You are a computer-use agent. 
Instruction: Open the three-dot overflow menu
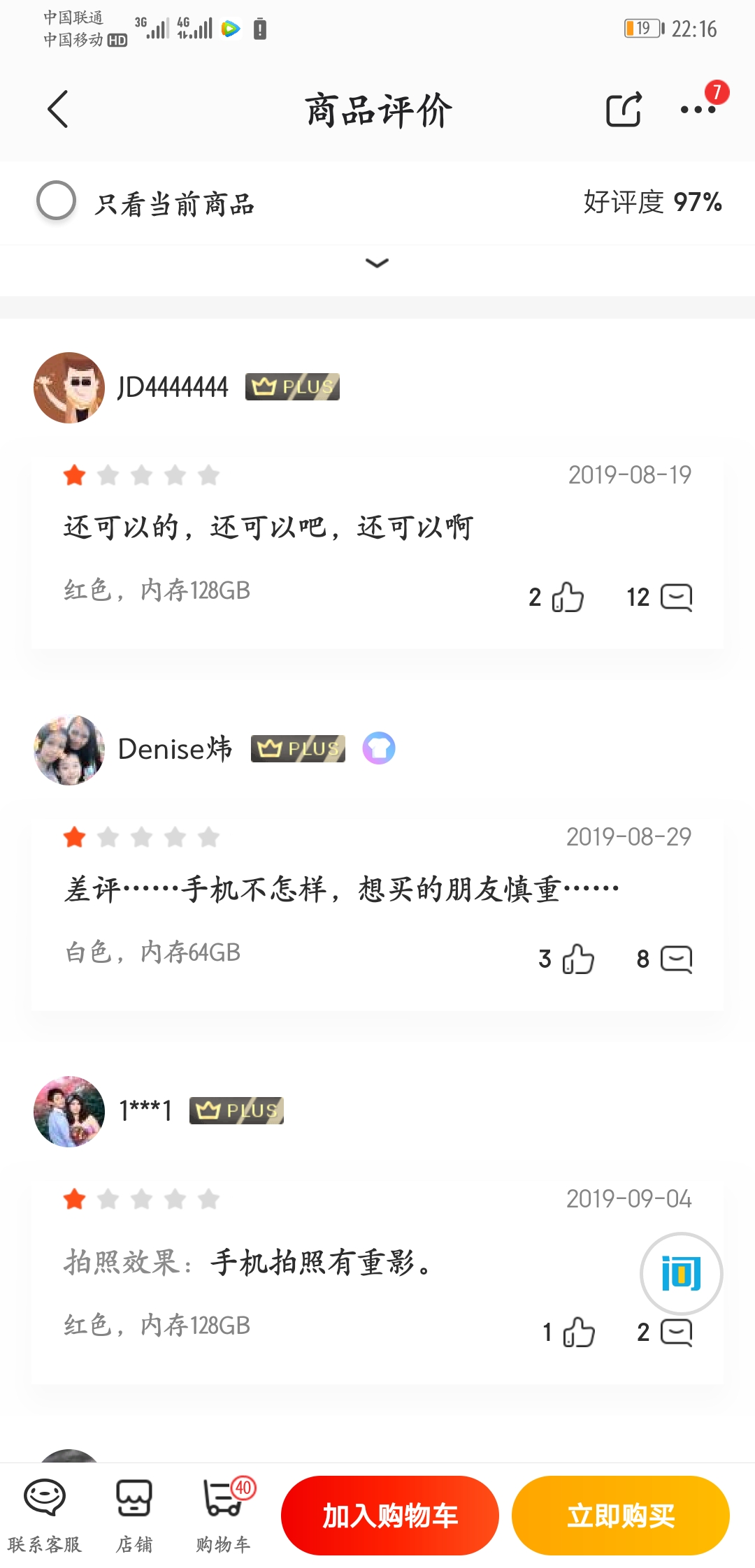click(698, 110)
